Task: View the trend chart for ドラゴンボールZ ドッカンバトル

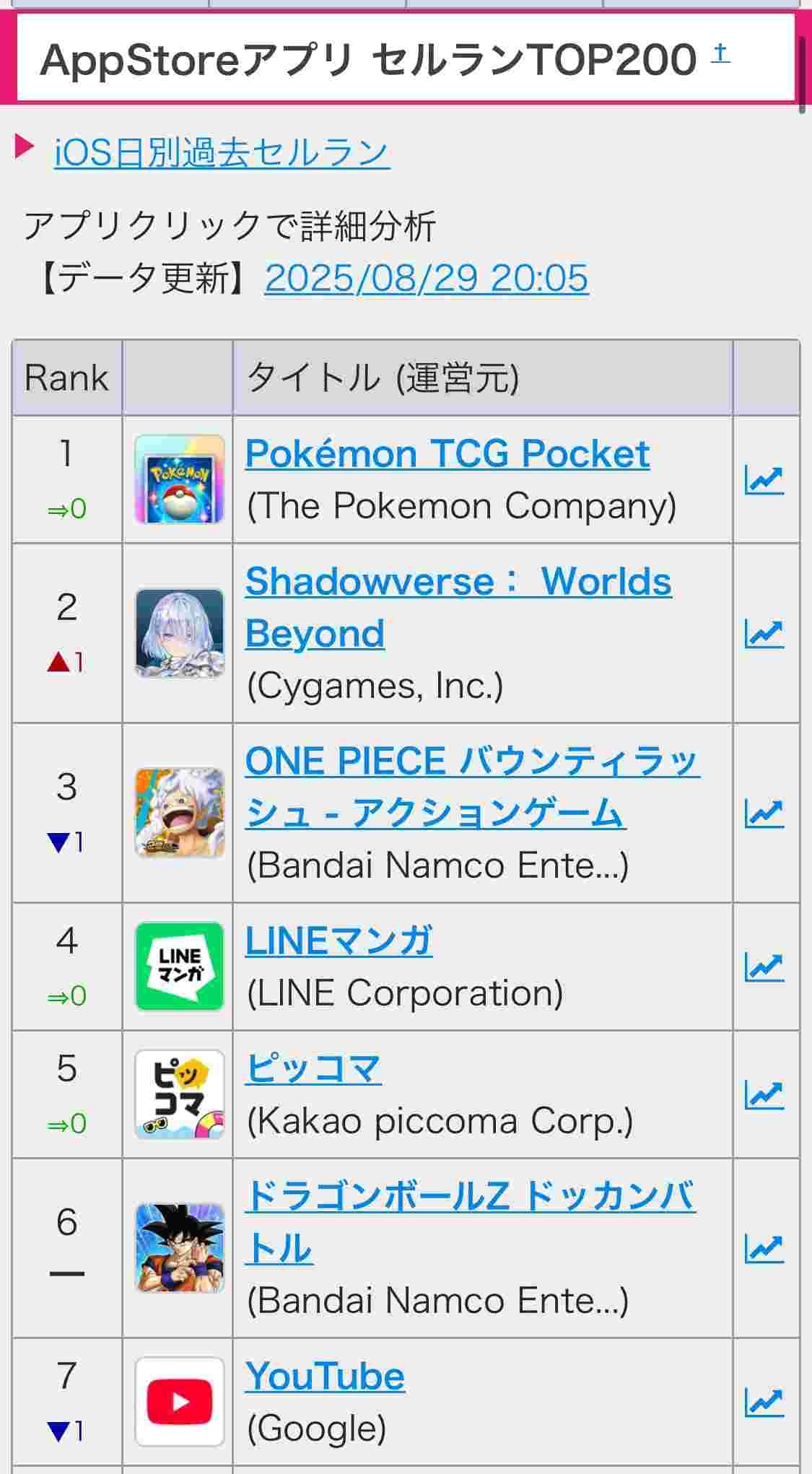Action: pos(764,1248)
